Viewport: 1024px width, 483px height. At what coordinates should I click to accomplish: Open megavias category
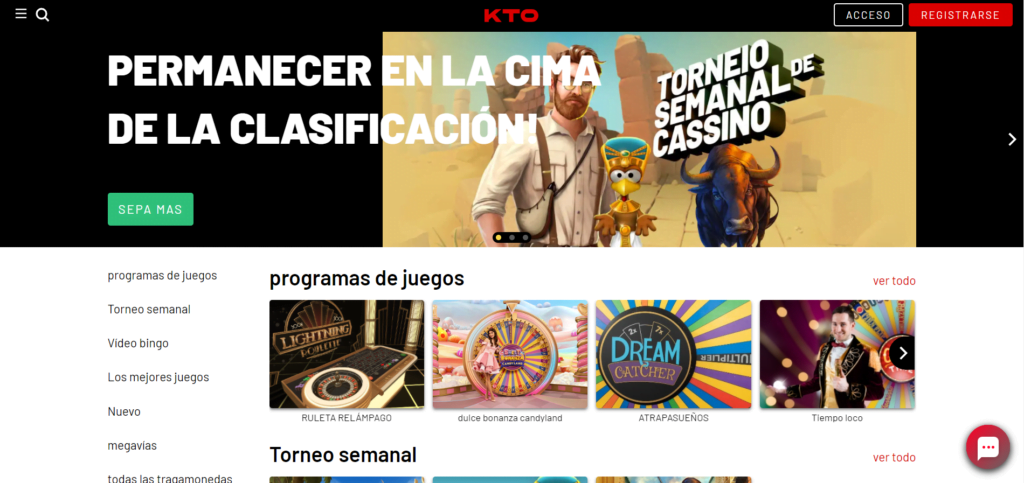pyautogui.click(x=132, y=445)
